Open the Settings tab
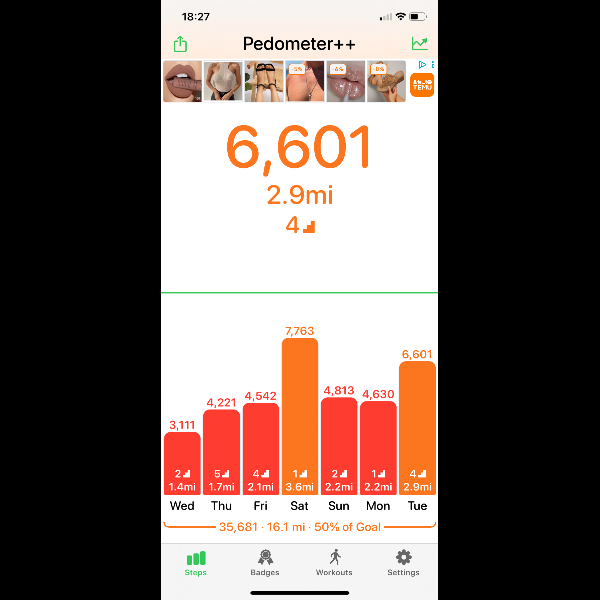The width and height of the screenshot is (600, 600). [x=403, y=562]
